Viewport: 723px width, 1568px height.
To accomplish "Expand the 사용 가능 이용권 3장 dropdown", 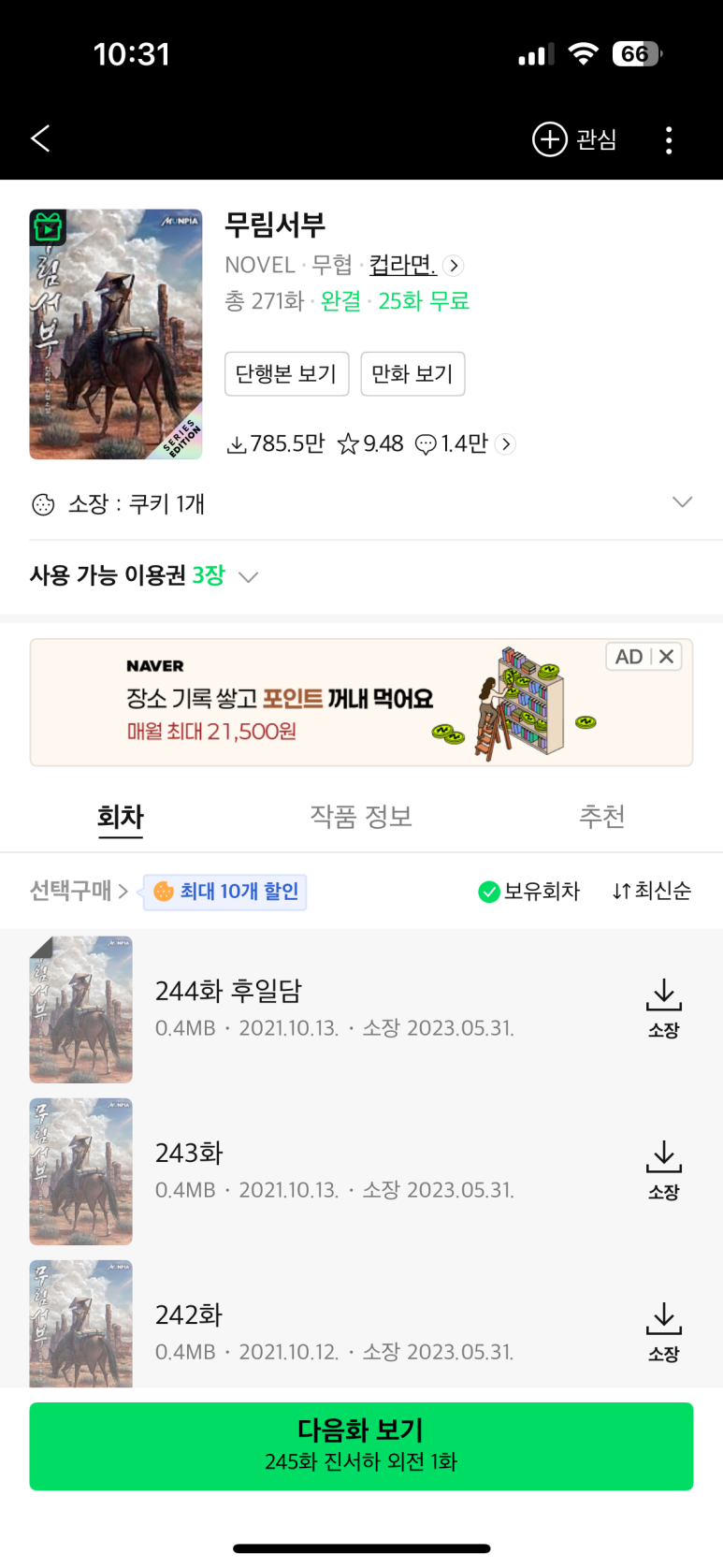I will 248,576.
